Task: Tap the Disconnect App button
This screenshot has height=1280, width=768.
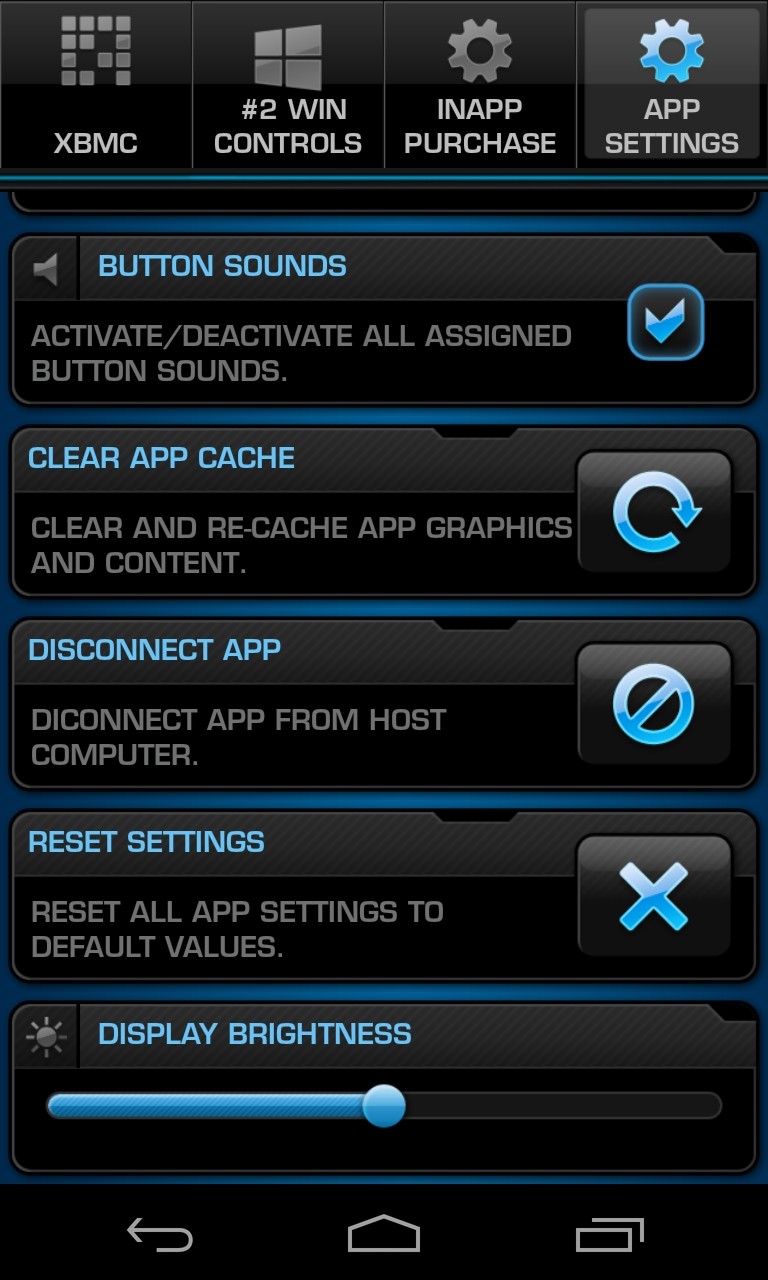Action: [655, 704]
